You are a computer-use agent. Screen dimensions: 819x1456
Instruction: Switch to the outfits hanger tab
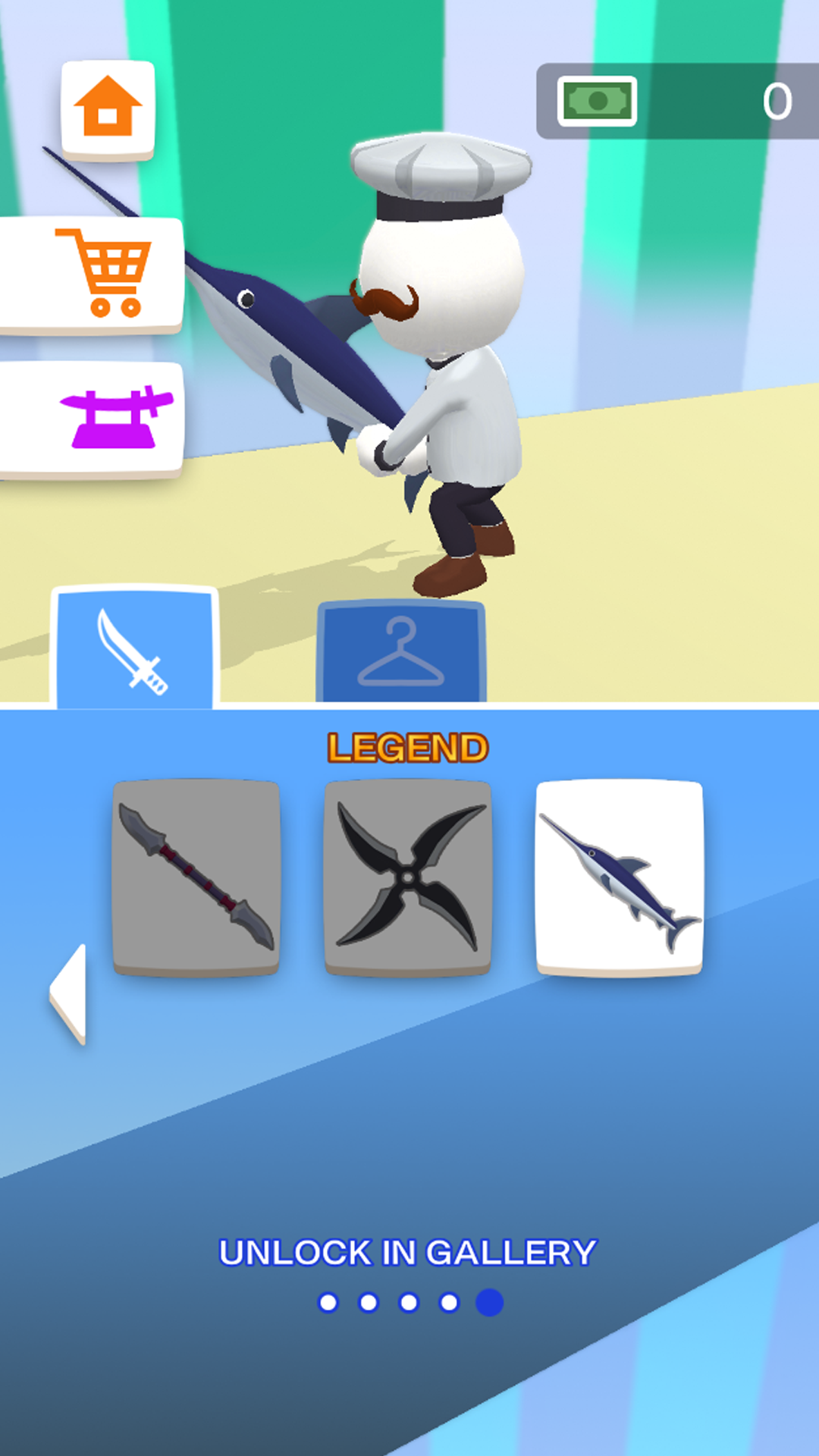pos(400,652)
